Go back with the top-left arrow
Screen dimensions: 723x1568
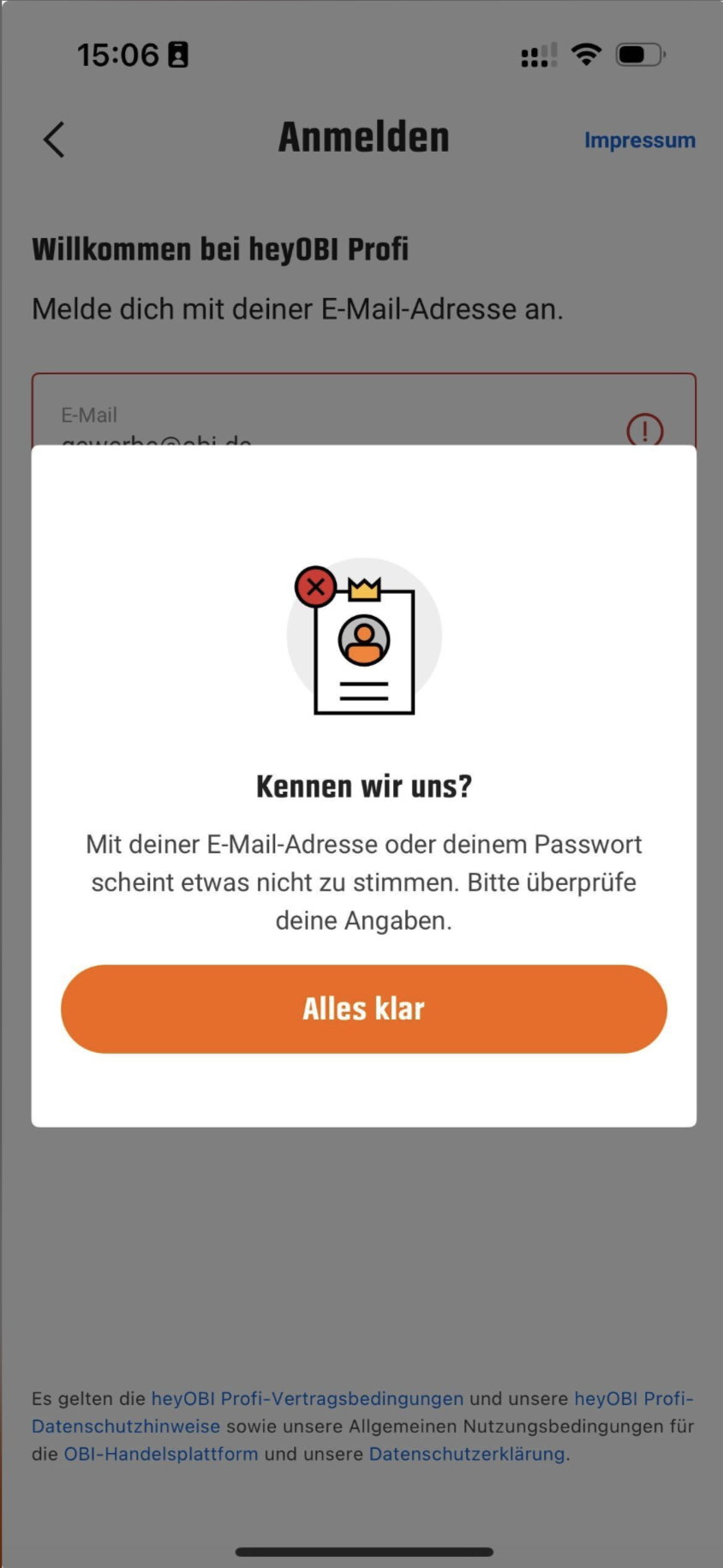54,140
